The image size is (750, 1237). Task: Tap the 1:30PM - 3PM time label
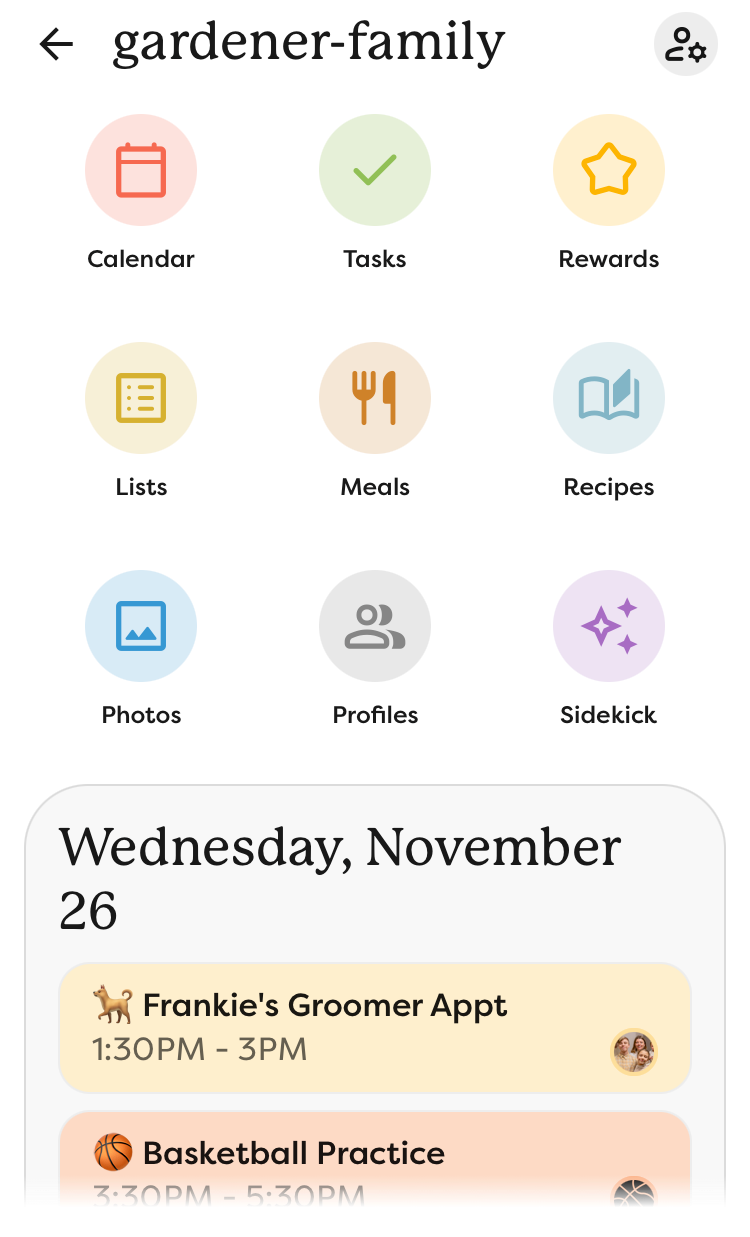tap(198, 1049)
